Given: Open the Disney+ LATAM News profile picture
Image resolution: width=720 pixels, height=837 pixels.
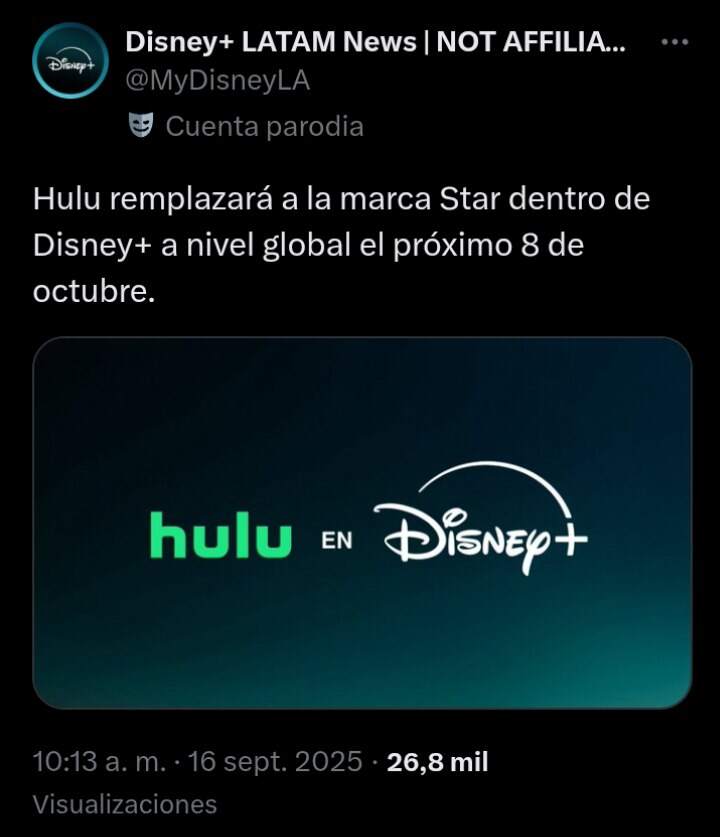Looking at the screenshot, I should [69, 60].
